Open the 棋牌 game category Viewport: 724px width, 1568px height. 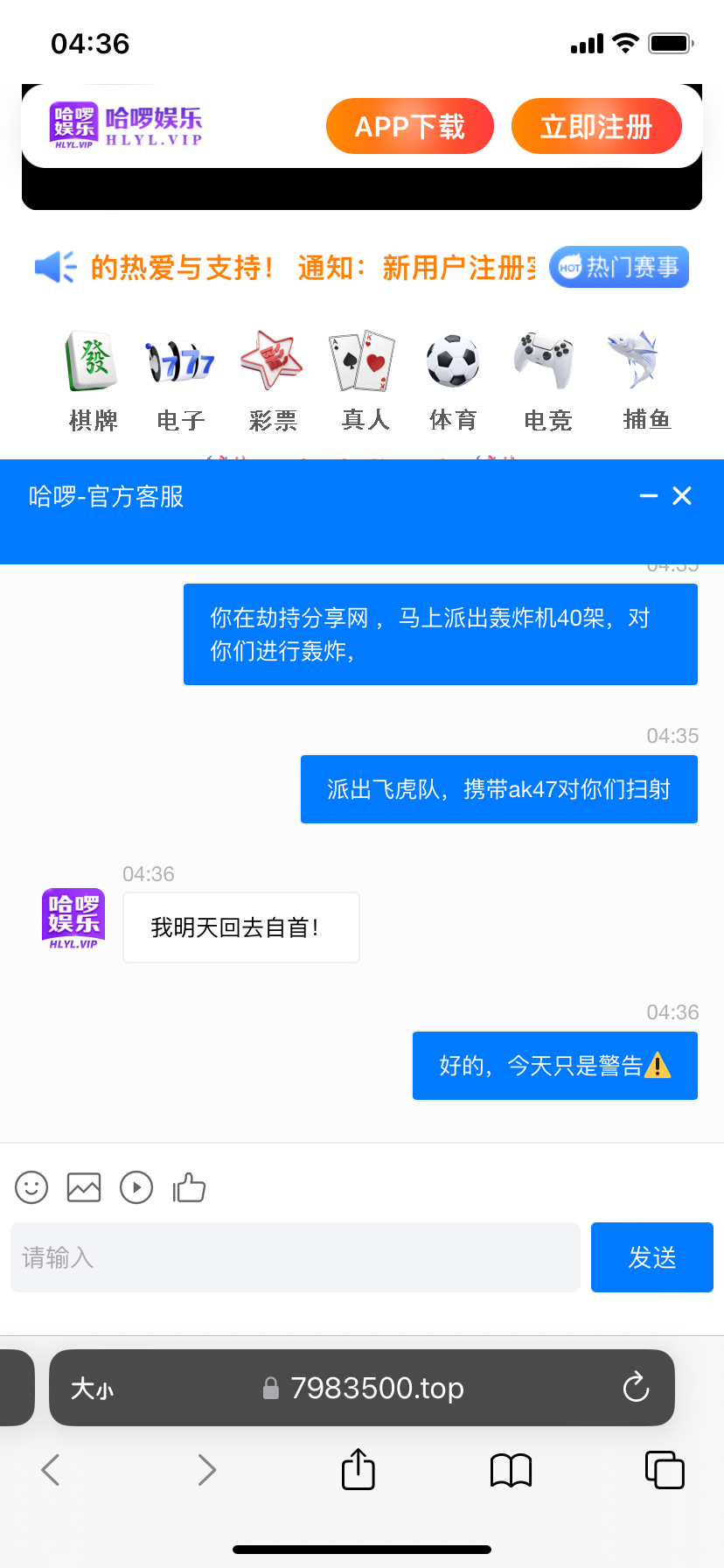(x=93, y=381)
